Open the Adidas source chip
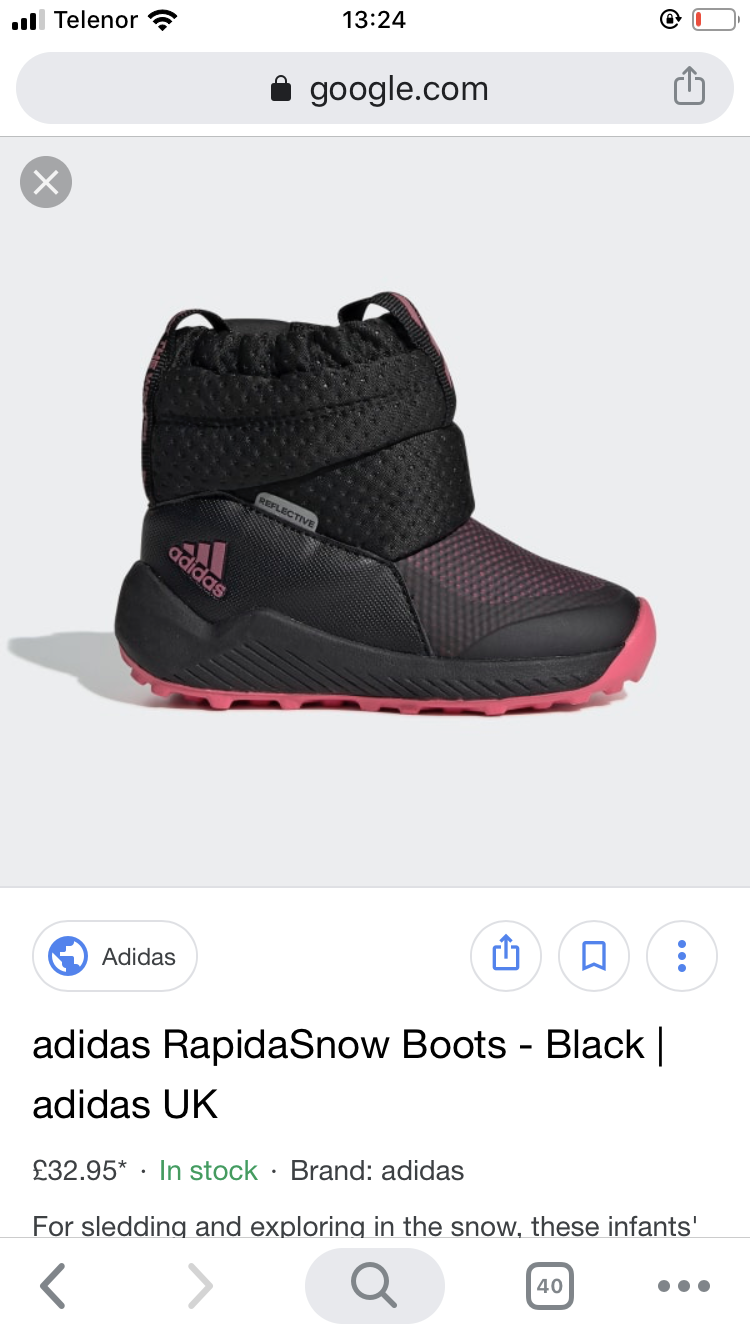This screenshot has width=750, height=1334. (x=115, y=956)
